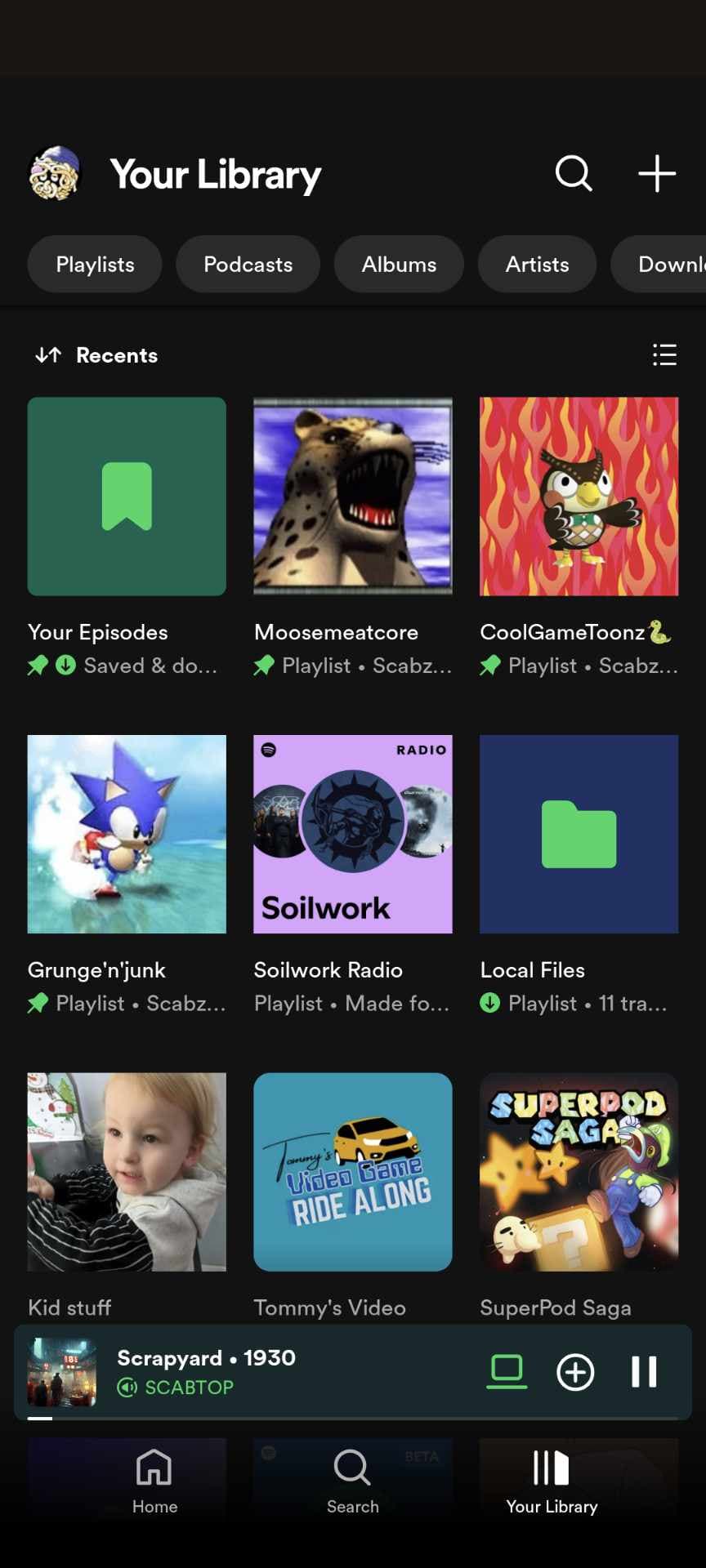Create a new playlist with plus icon
This screenshot has height=1568, width=706.
point(657,173)
